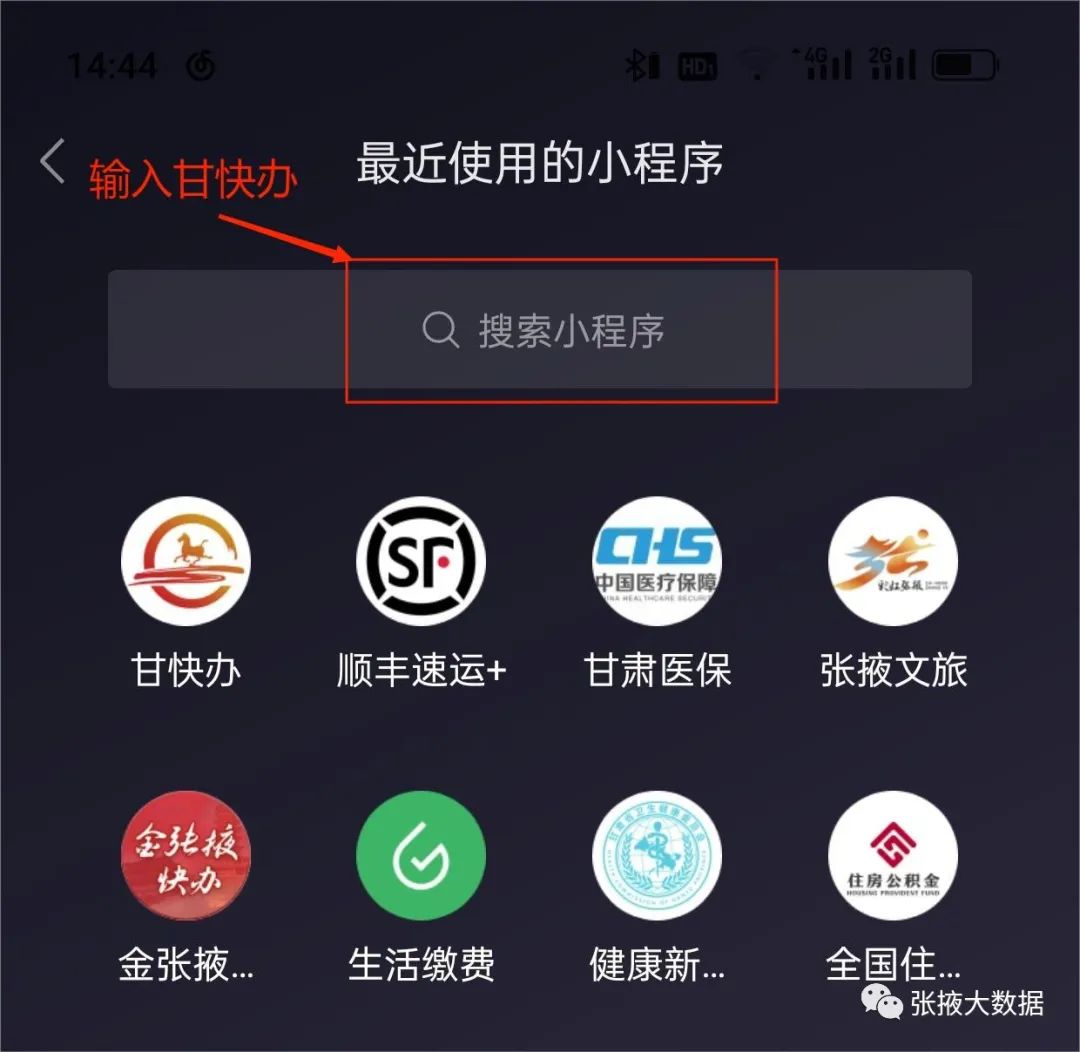Screen dimensions: 1080x1052
Task: Open the 全国住... housing fund mini program
Action: pyautogui.click(x=893, y=856)
